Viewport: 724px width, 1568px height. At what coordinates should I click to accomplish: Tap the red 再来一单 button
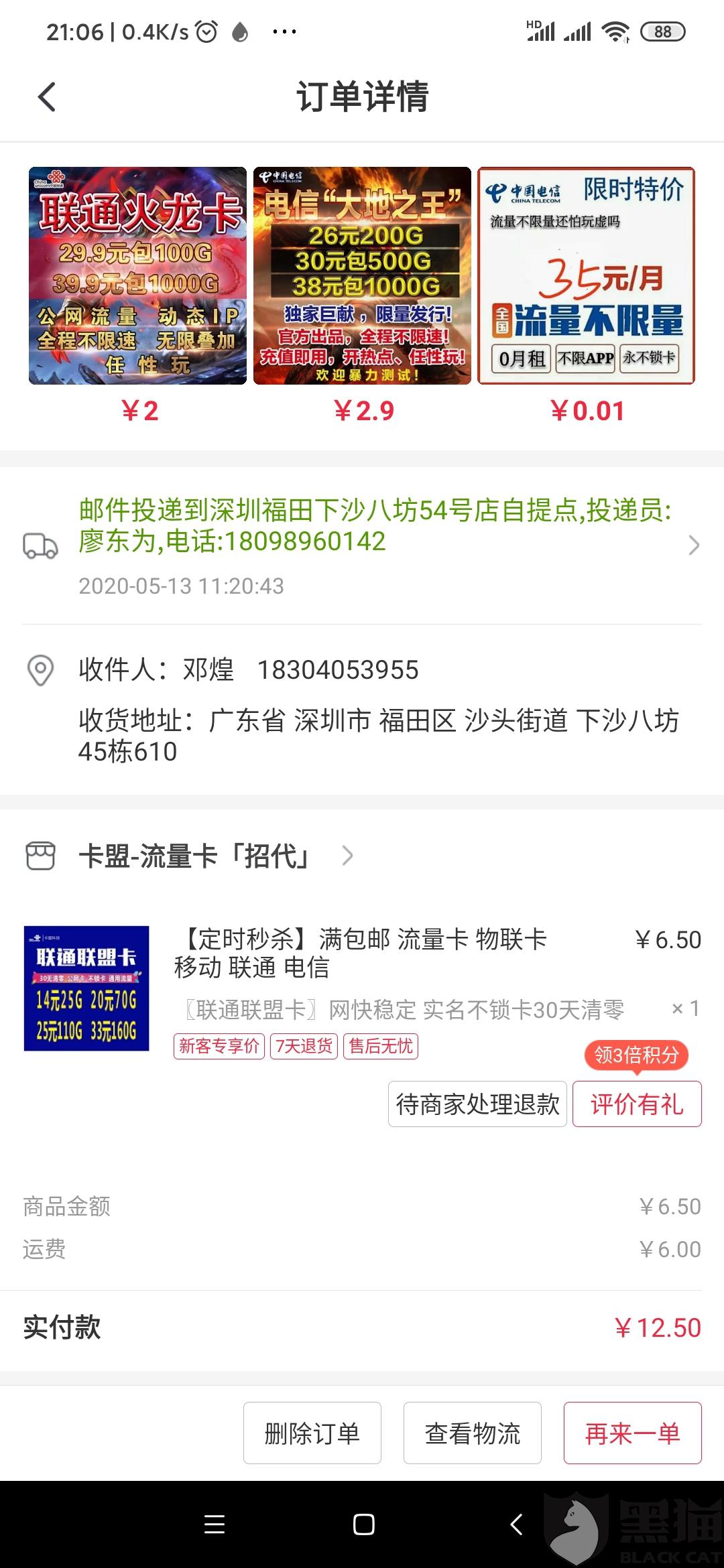pyautogui.click(x=631, y=1431)
